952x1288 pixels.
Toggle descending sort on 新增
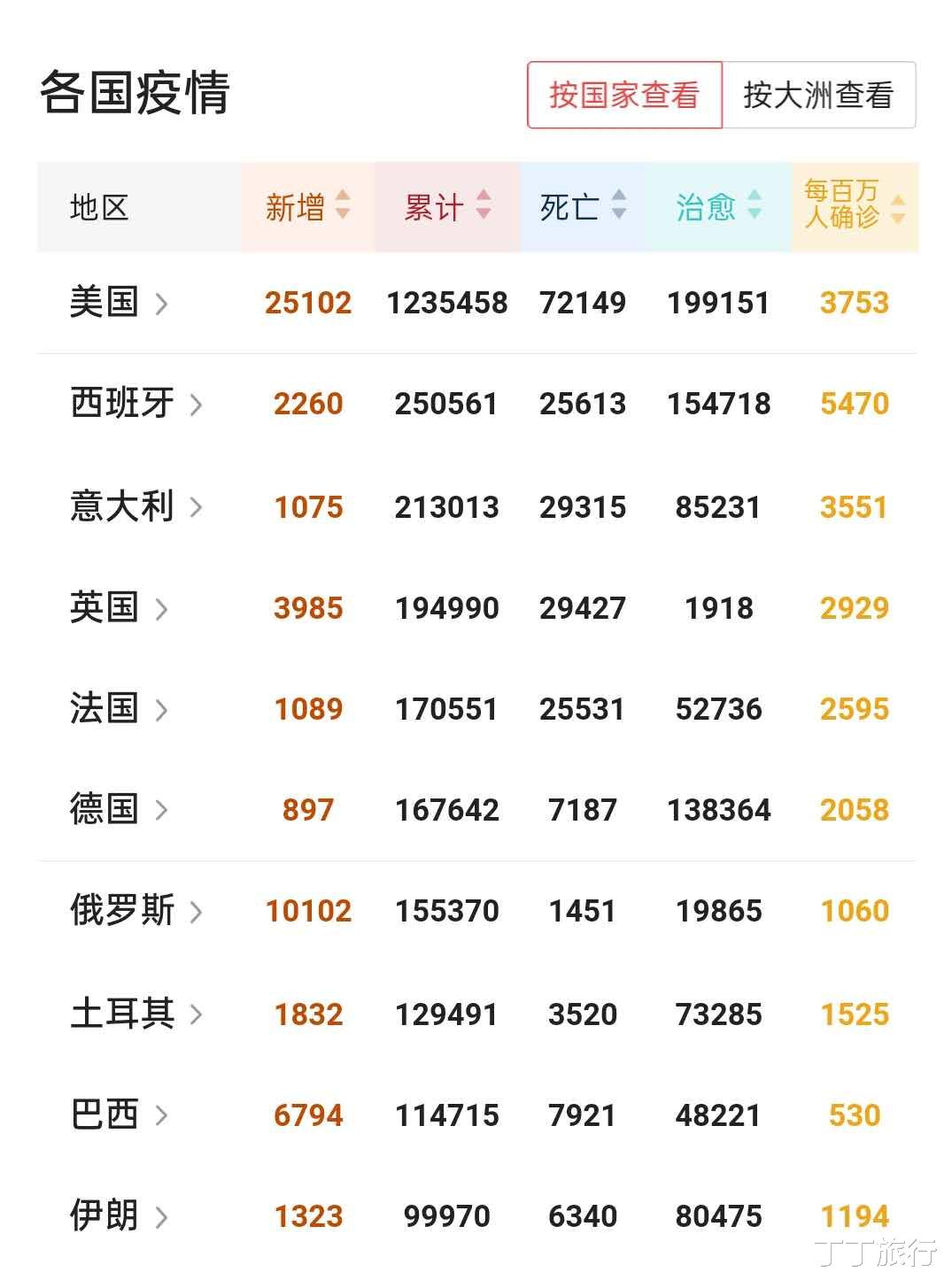coord(344,214)
